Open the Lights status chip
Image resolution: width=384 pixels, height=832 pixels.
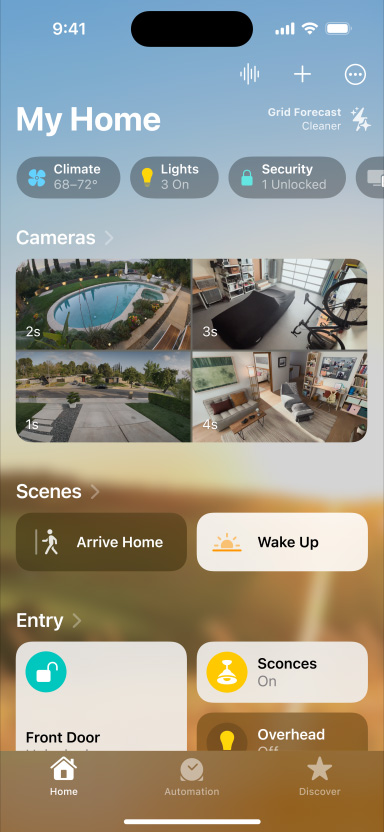coord(174,177)
